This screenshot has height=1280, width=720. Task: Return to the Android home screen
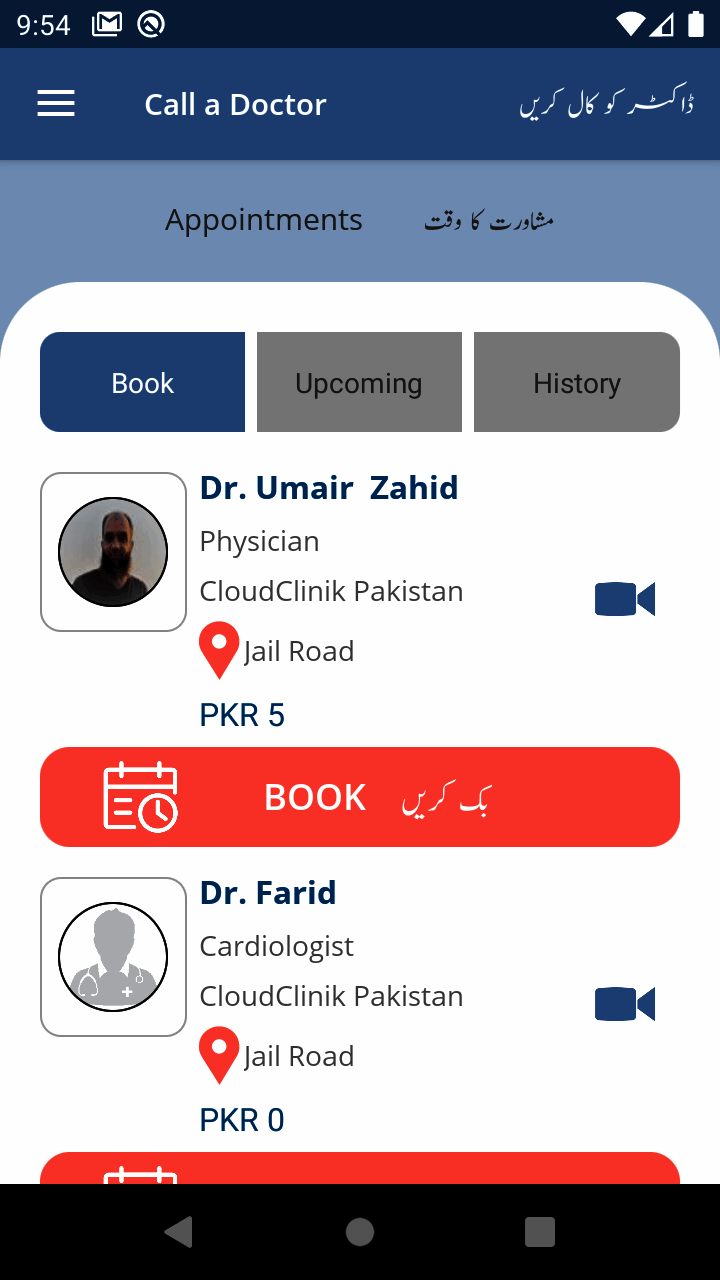[360, 1232]
